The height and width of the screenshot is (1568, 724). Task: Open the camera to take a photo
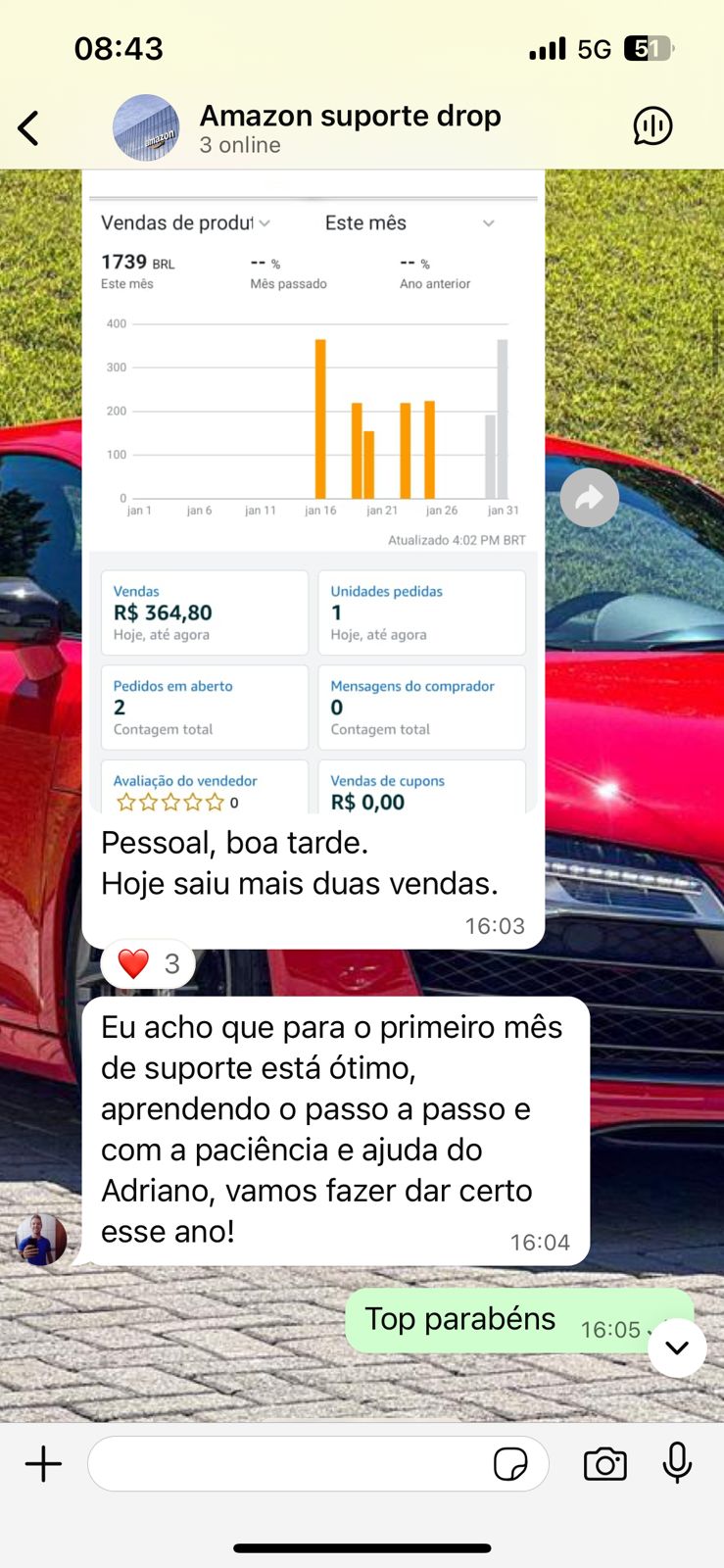604,1464
